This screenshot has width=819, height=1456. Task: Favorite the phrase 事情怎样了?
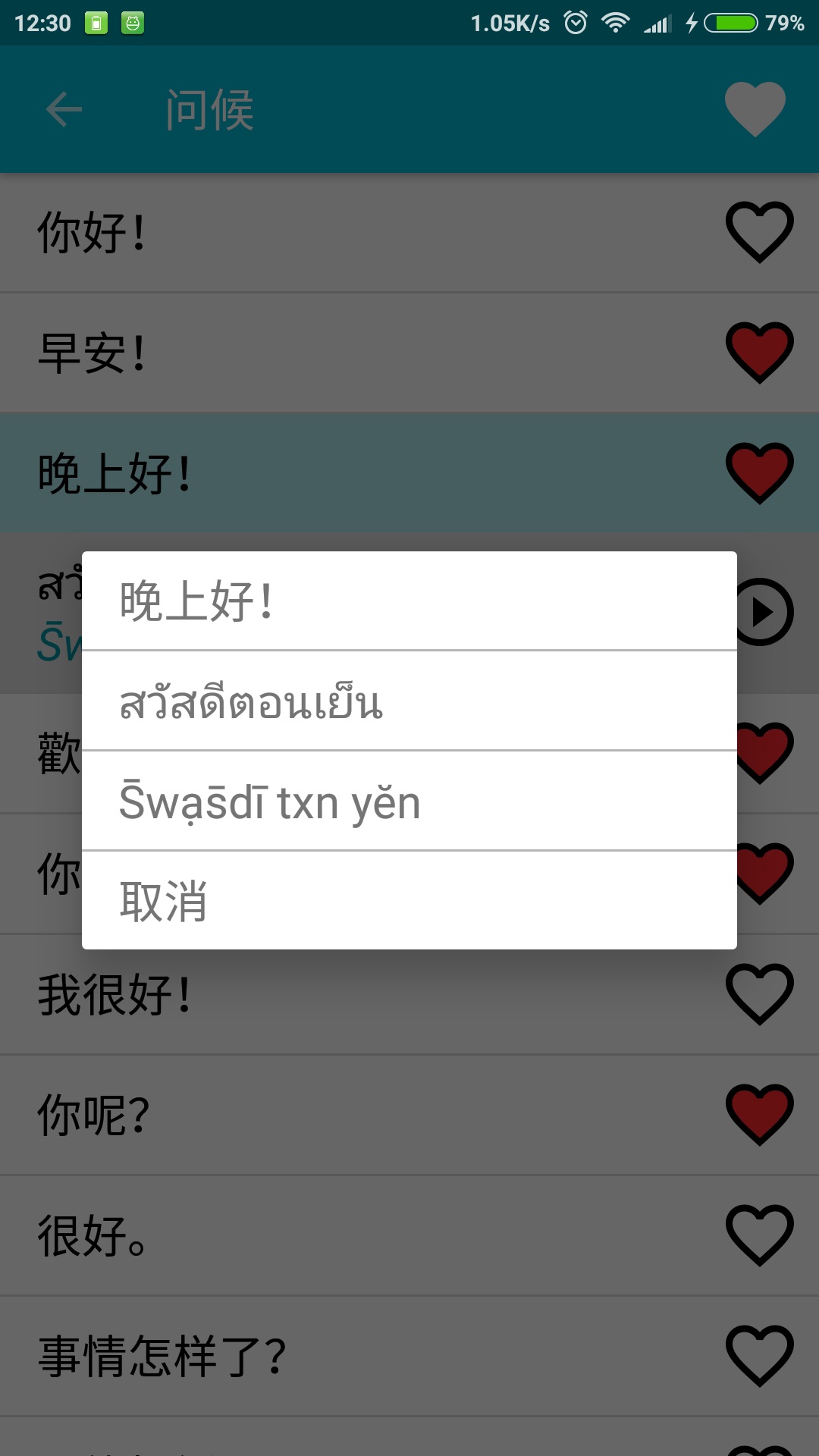759,1356
